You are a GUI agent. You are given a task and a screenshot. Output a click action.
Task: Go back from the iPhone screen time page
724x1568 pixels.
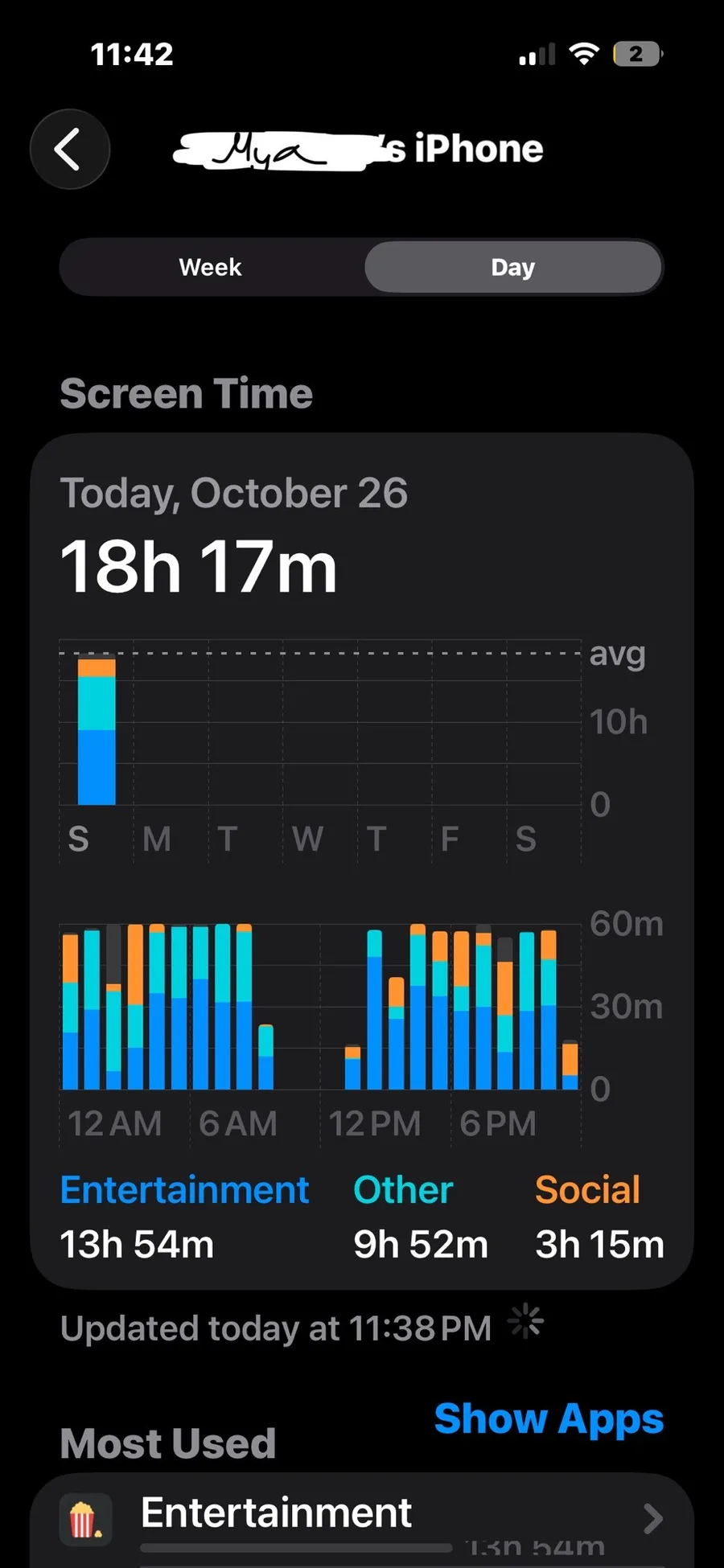click(x=70, y=150)
